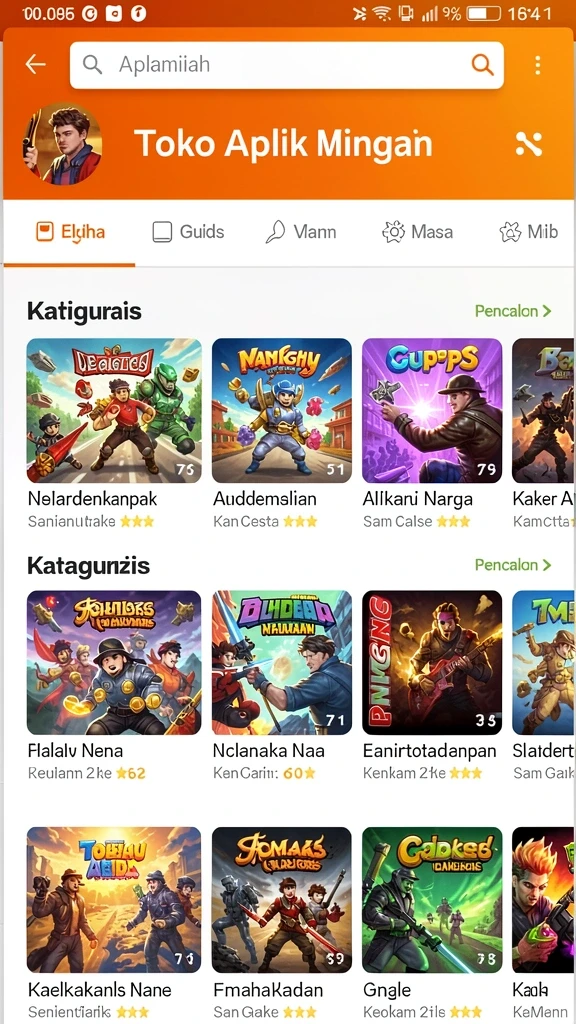Open the Allkani Narga game card

(432, 433)
